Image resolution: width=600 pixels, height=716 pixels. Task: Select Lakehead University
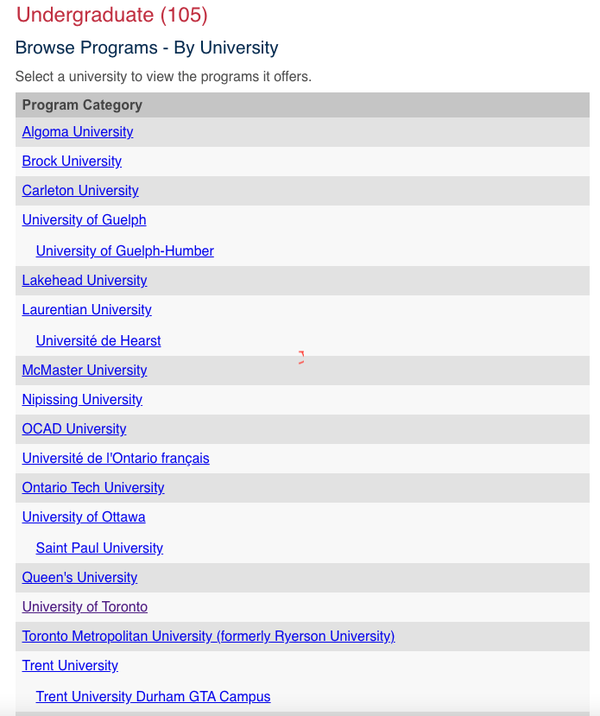84,281
